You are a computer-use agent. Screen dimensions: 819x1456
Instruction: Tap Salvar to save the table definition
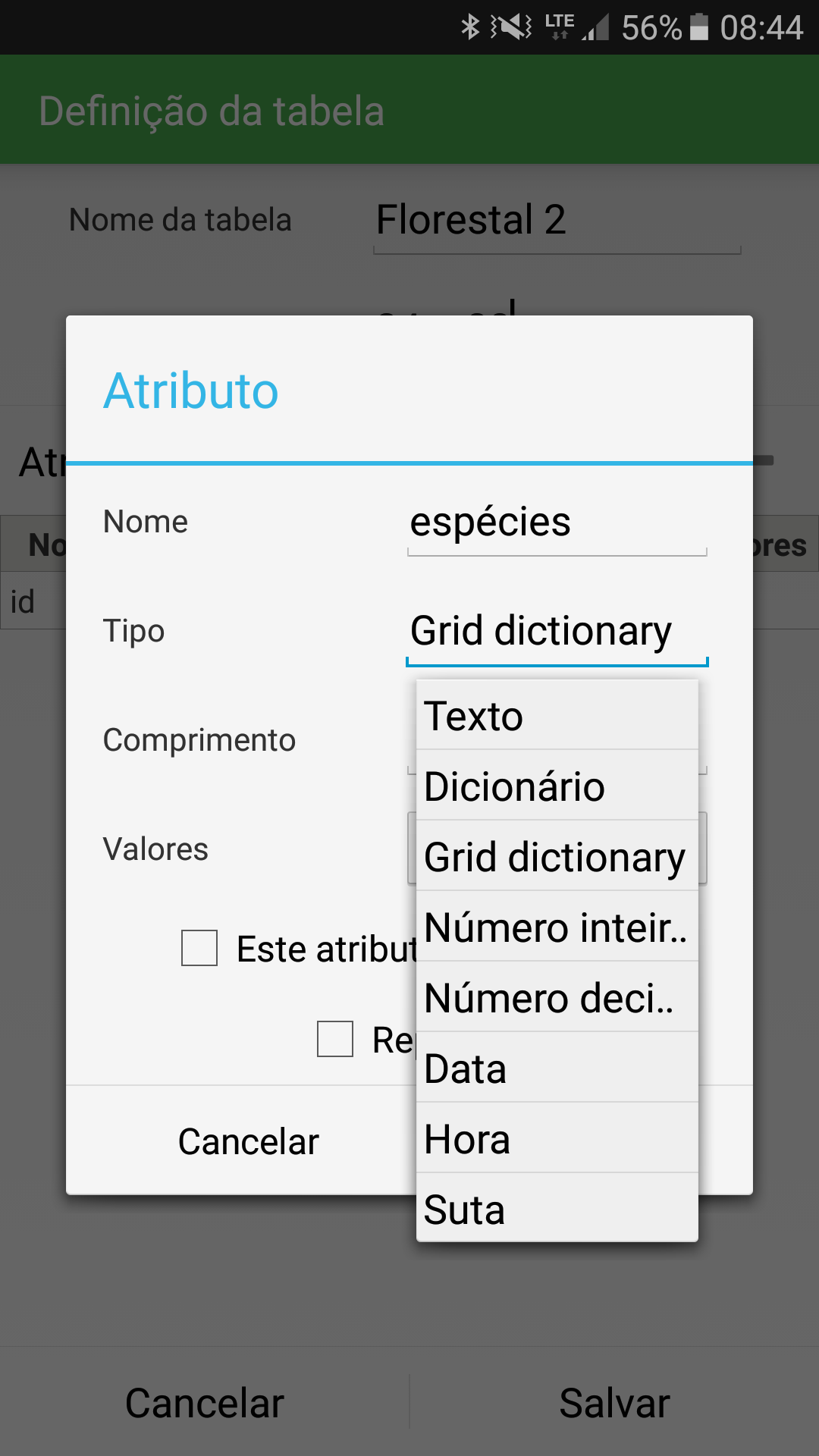[614, 1403]
